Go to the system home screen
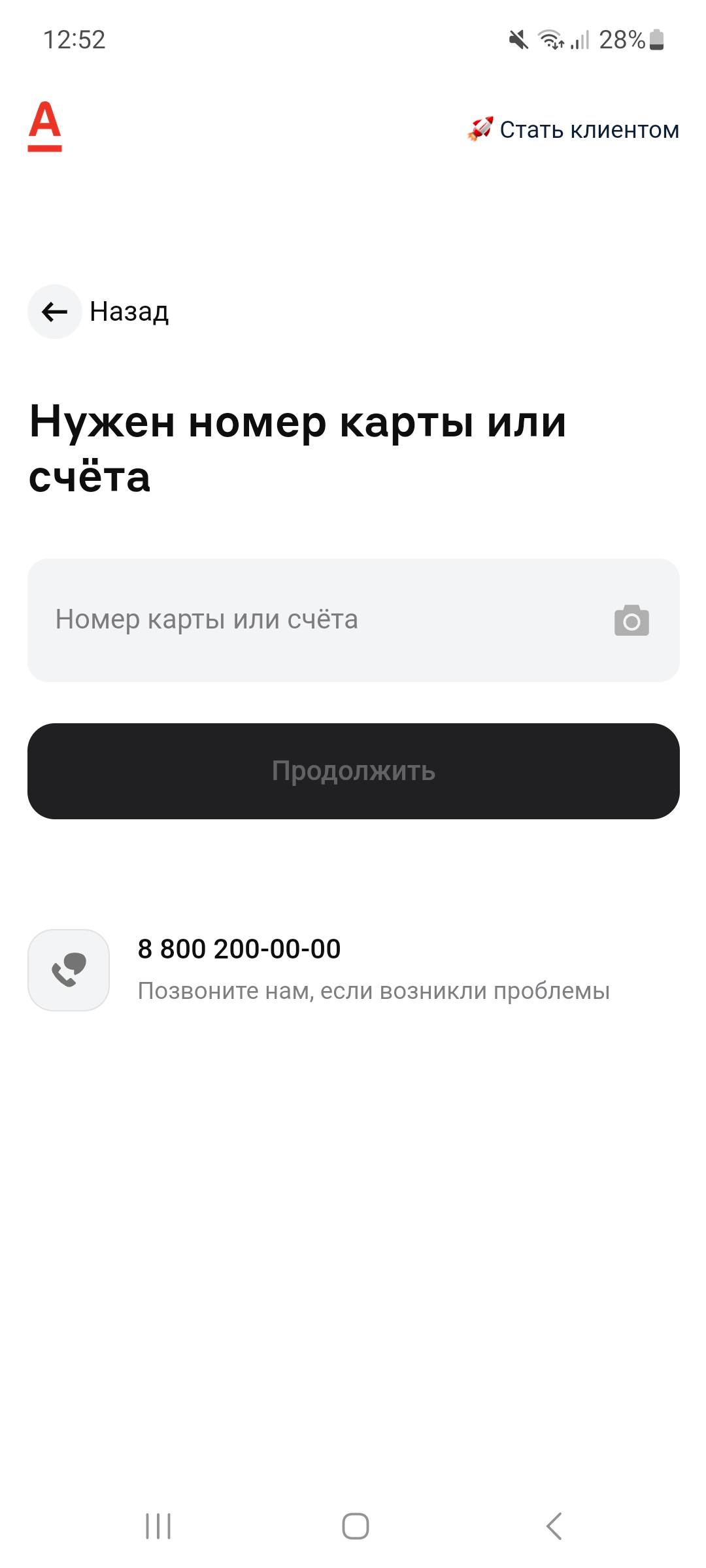The image size is (706, 1568). click(x=355, y=1526)
